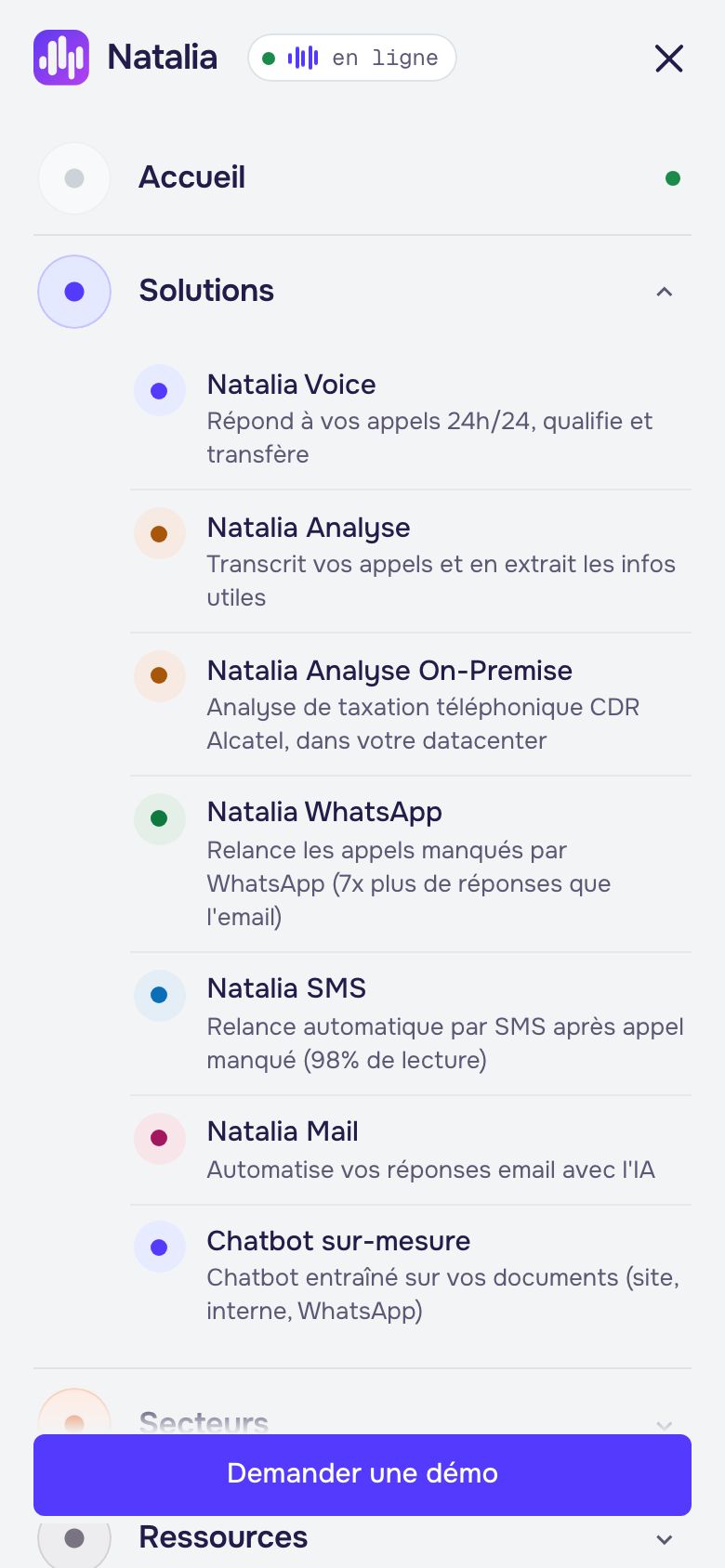
Task: Open Natalia Analyse On-Premise
Action: click(x=411, y=704)
